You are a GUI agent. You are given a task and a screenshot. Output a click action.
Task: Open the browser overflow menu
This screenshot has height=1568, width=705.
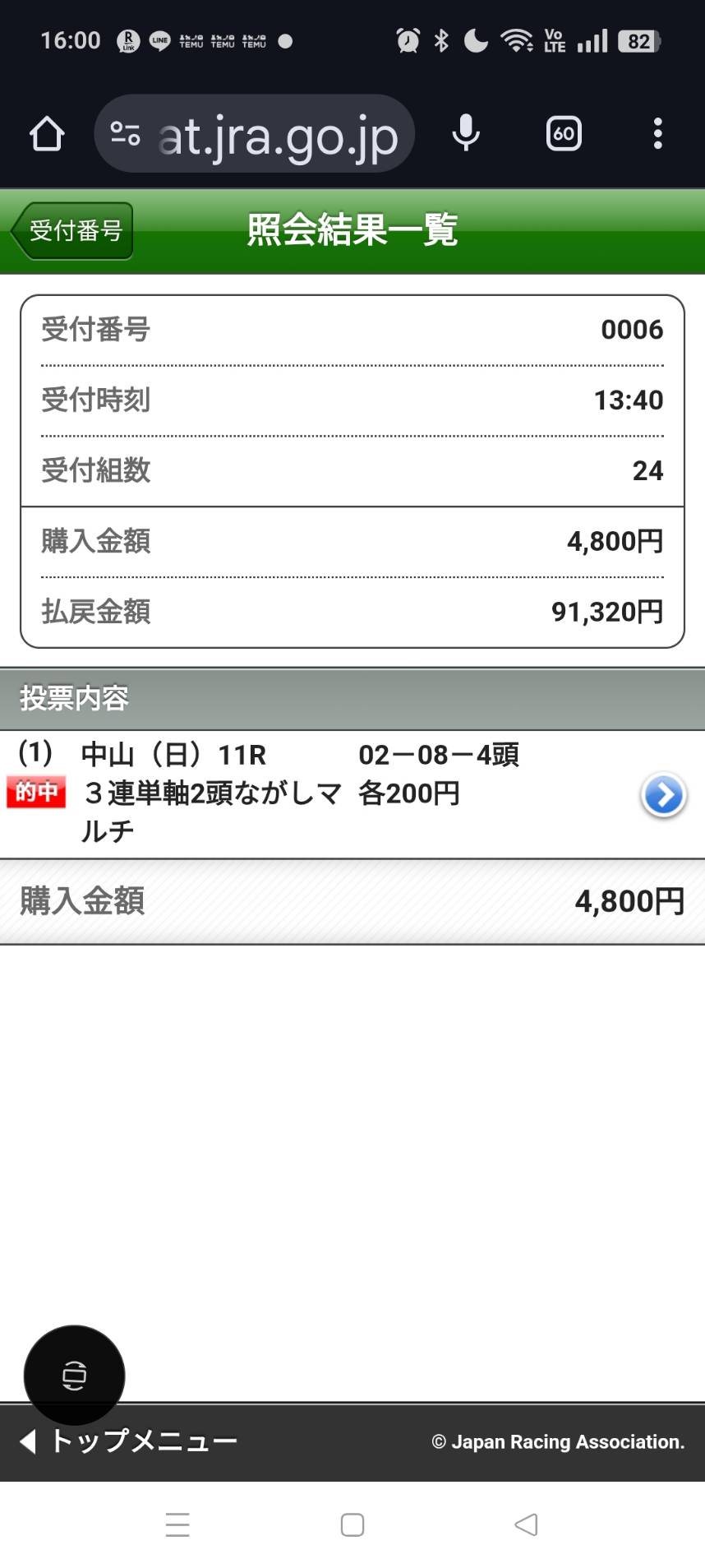pos(657,133)
